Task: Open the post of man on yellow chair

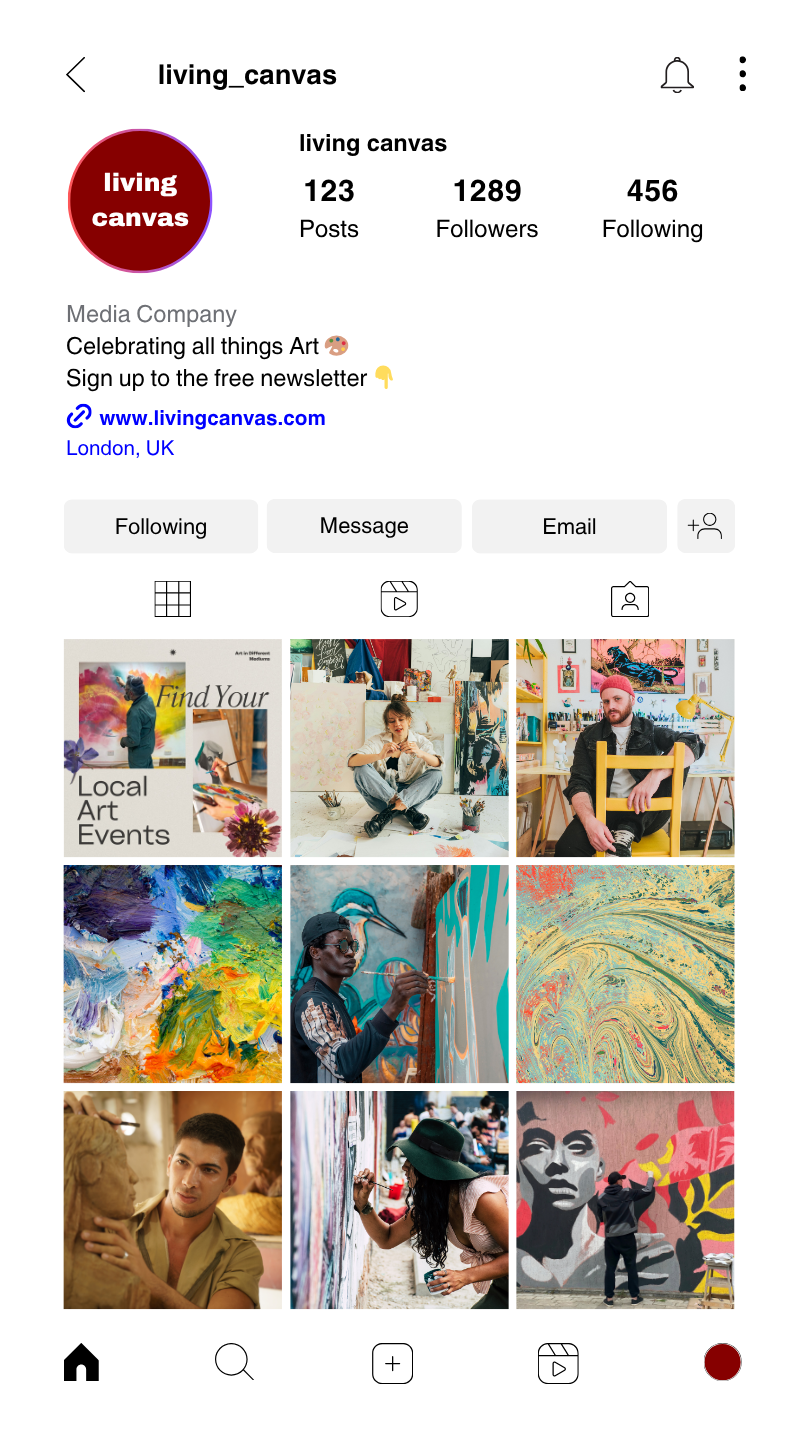Action: [x=625, y=748]
